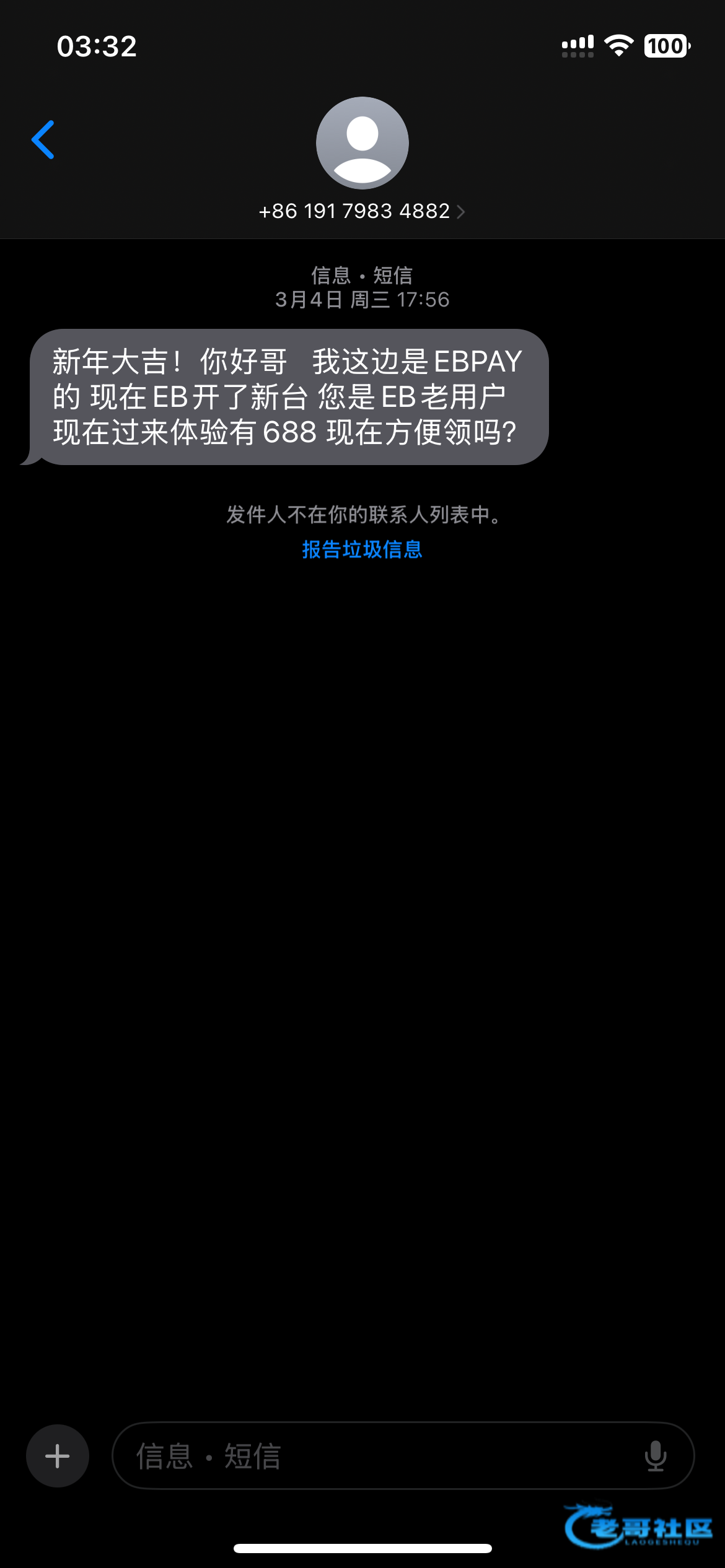Start voice dictation with the microphone
This screenshot has height=1568, width=725.
[x=655, y=1456]
